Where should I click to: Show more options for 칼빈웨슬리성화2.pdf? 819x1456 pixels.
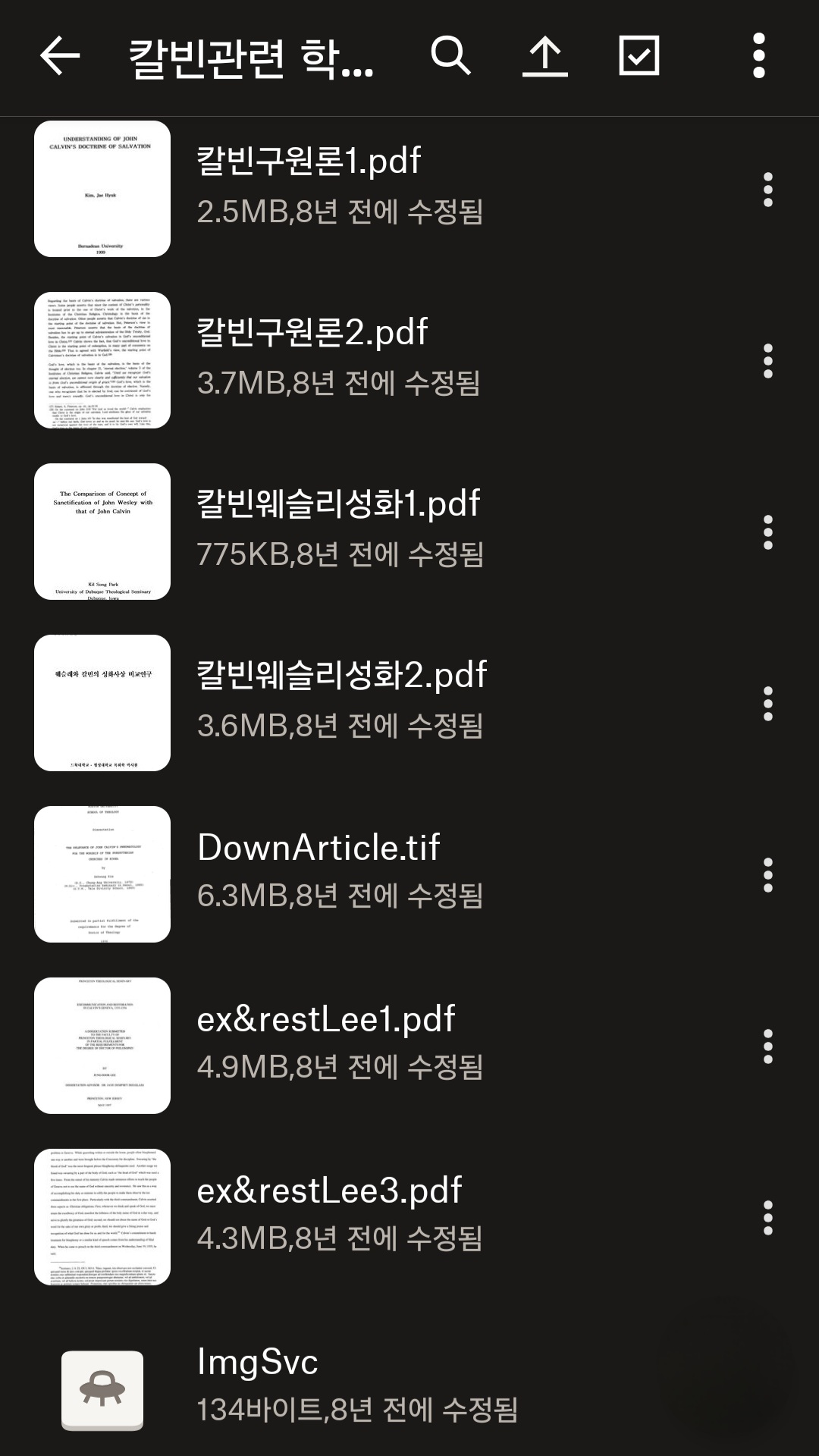pyautogui.click(x=767, y=703)
